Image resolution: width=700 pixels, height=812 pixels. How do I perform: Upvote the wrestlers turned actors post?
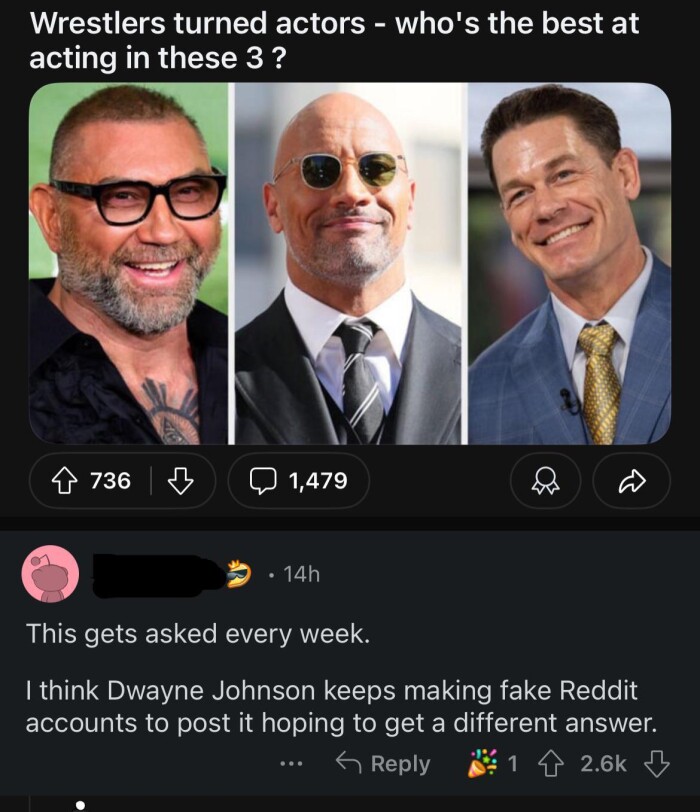(69, 481)
